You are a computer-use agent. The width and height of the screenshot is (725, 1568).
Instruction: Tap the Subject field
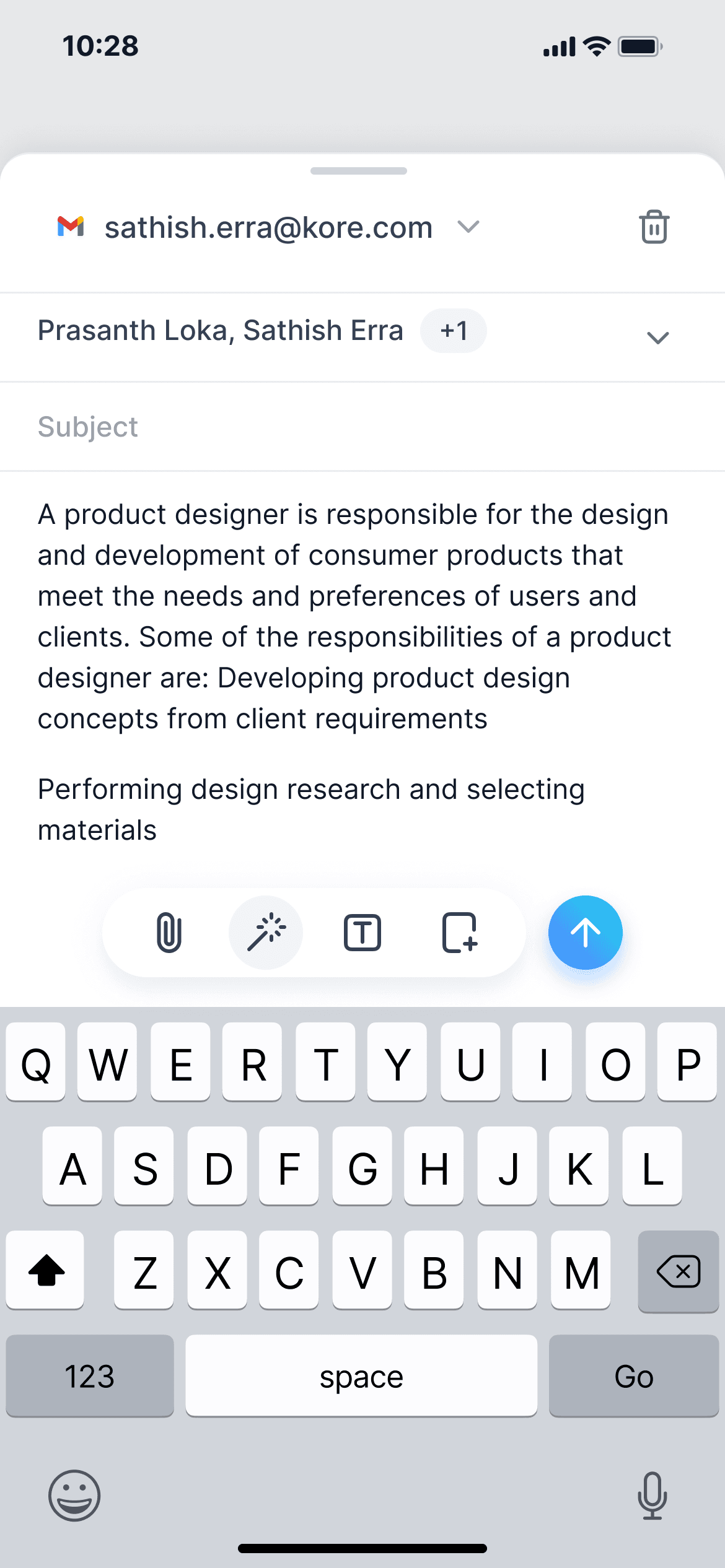(362, 427)
